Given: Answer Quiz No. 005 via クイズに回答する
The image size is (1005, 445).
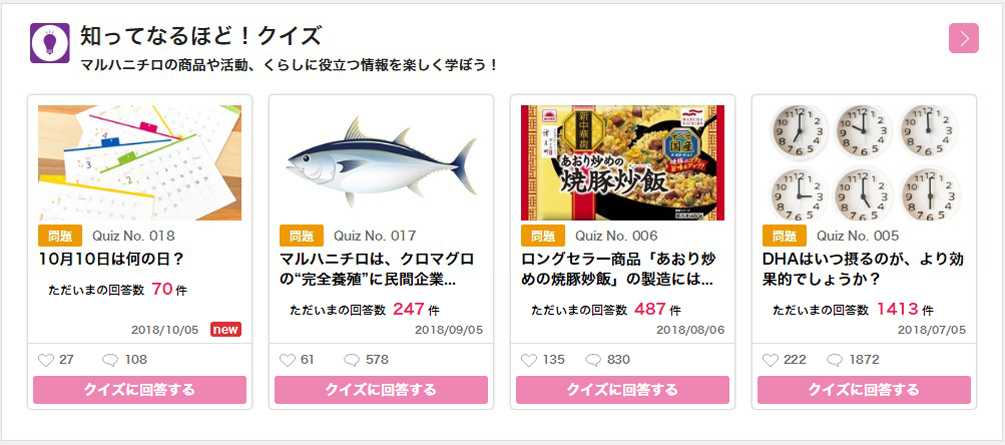Looking at the screenshot, I should 864,390.
